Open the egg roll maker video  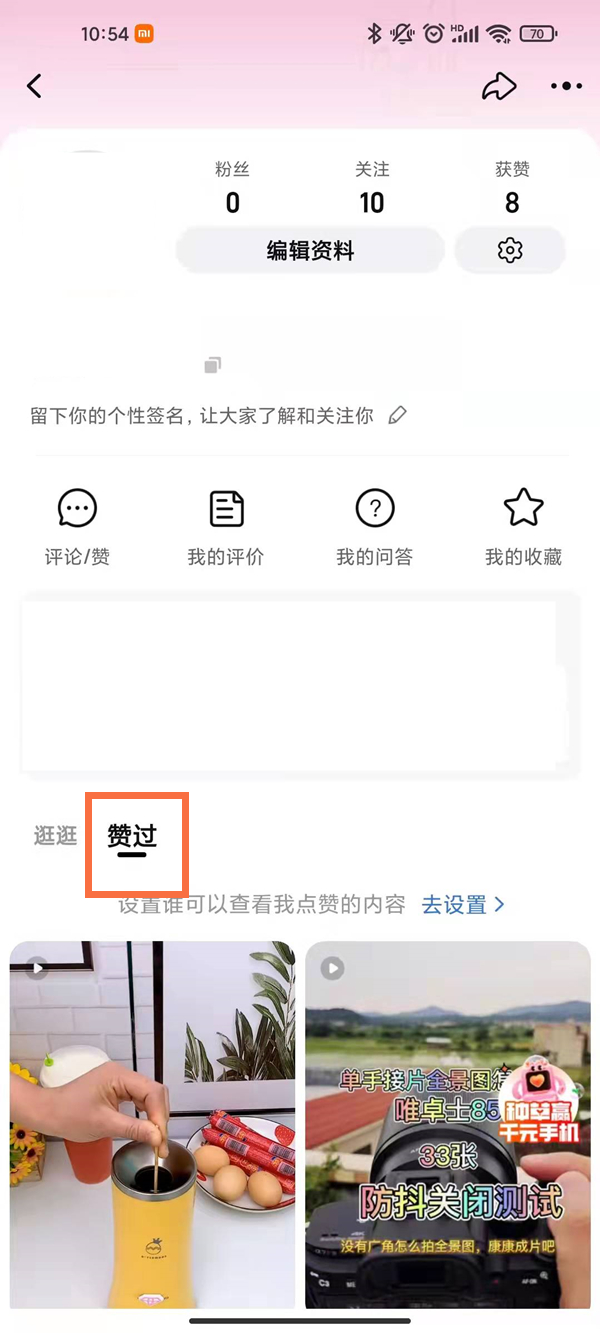point(152,1125)
